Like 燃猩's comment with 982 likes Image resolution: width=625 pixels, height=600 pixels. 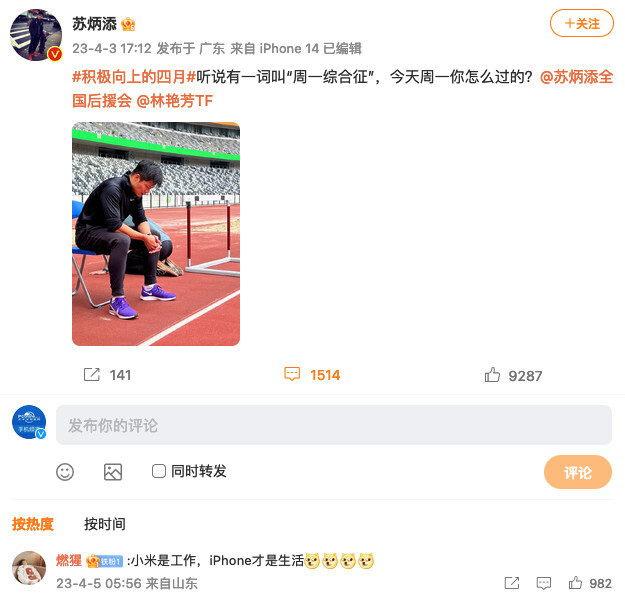[589, 583]
